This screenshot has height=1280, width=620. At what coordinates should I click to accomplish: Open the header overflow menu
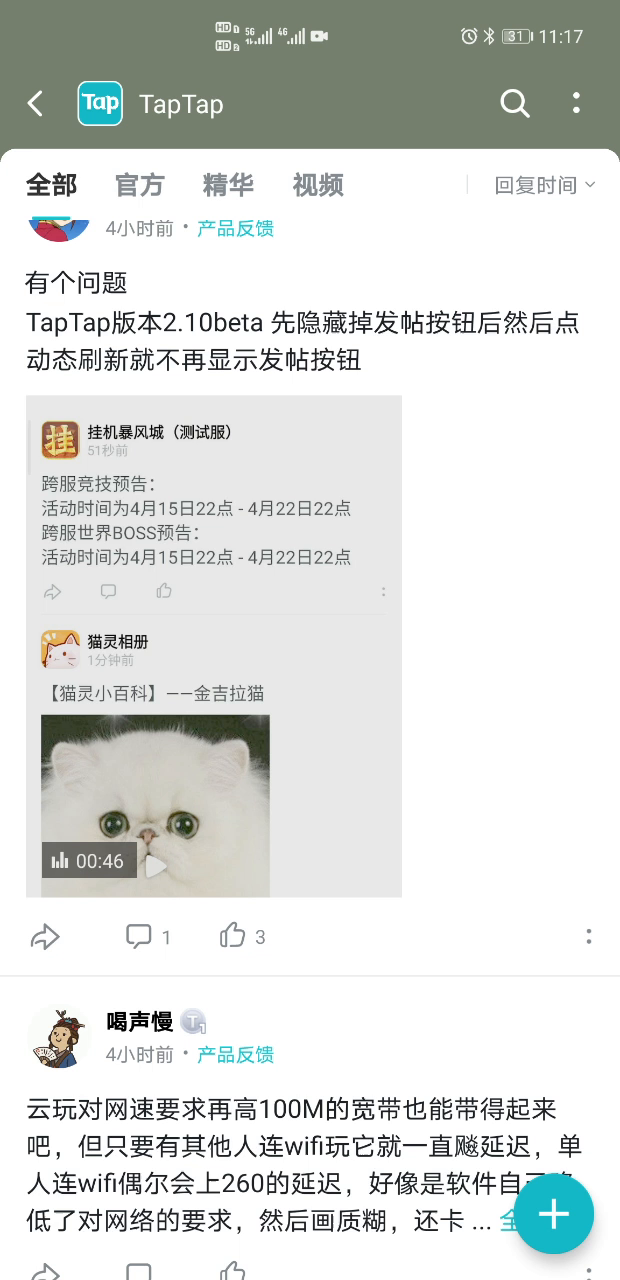tap(576, 103)
